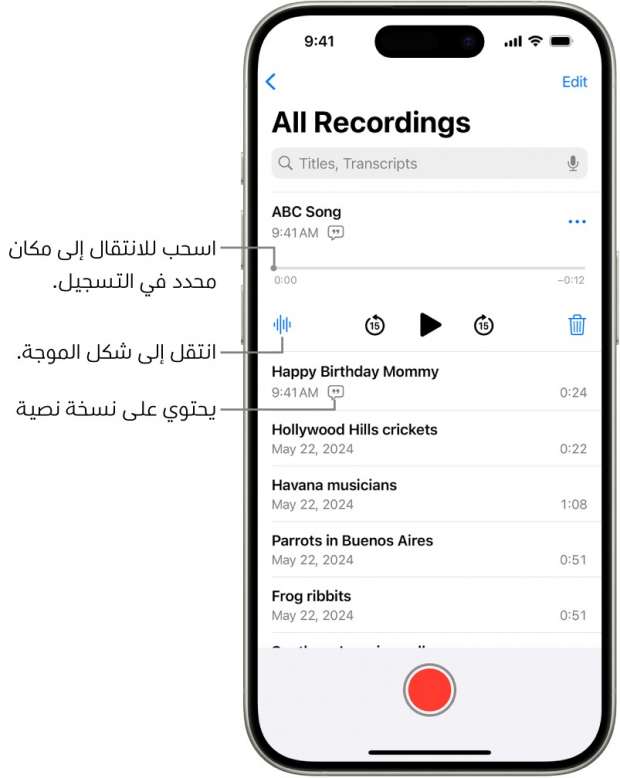Start dictation with the search microphone
Screen dimensions: 620x778
(x=573, y=163)
